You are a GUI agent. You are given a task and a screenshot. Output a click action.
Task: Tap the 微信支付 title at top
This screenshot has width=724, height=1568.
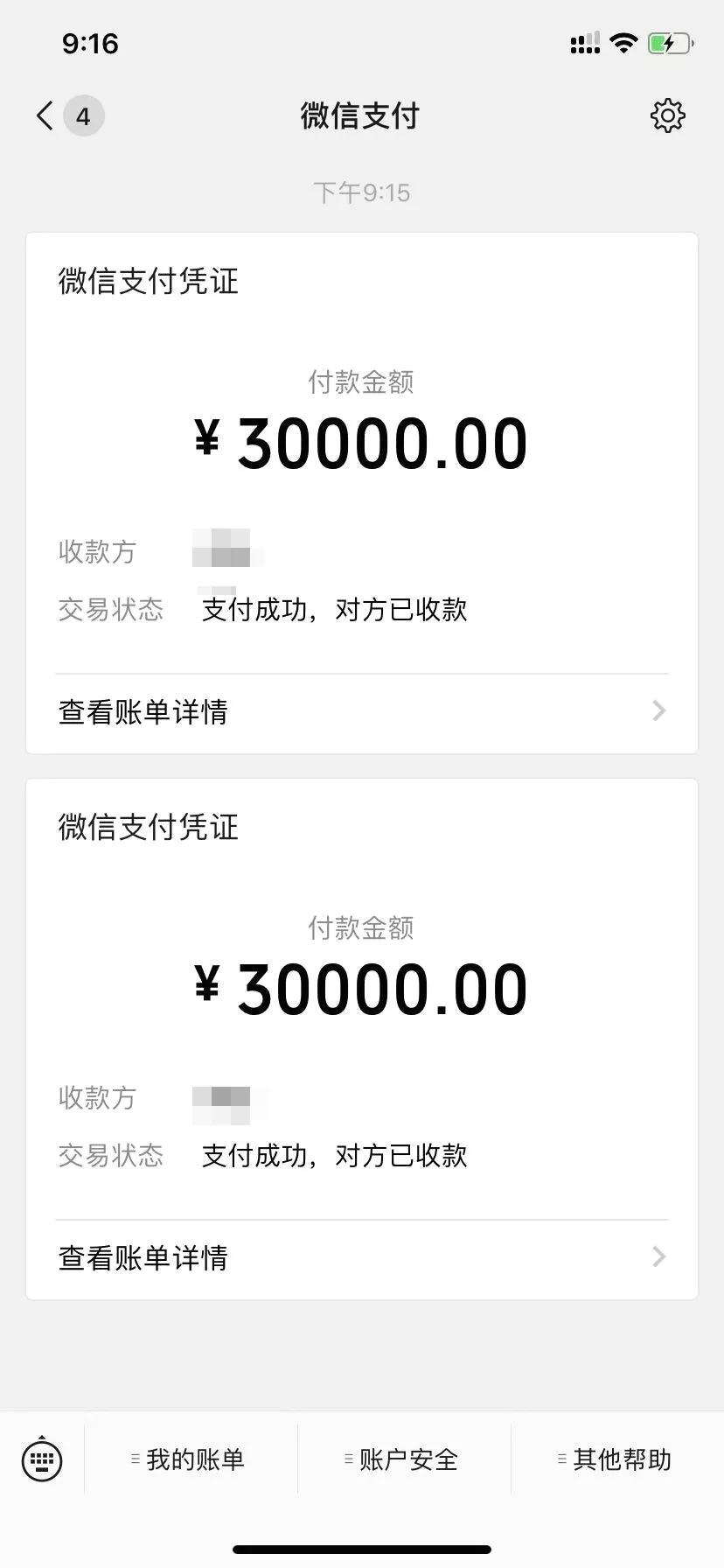pos(361,115)
